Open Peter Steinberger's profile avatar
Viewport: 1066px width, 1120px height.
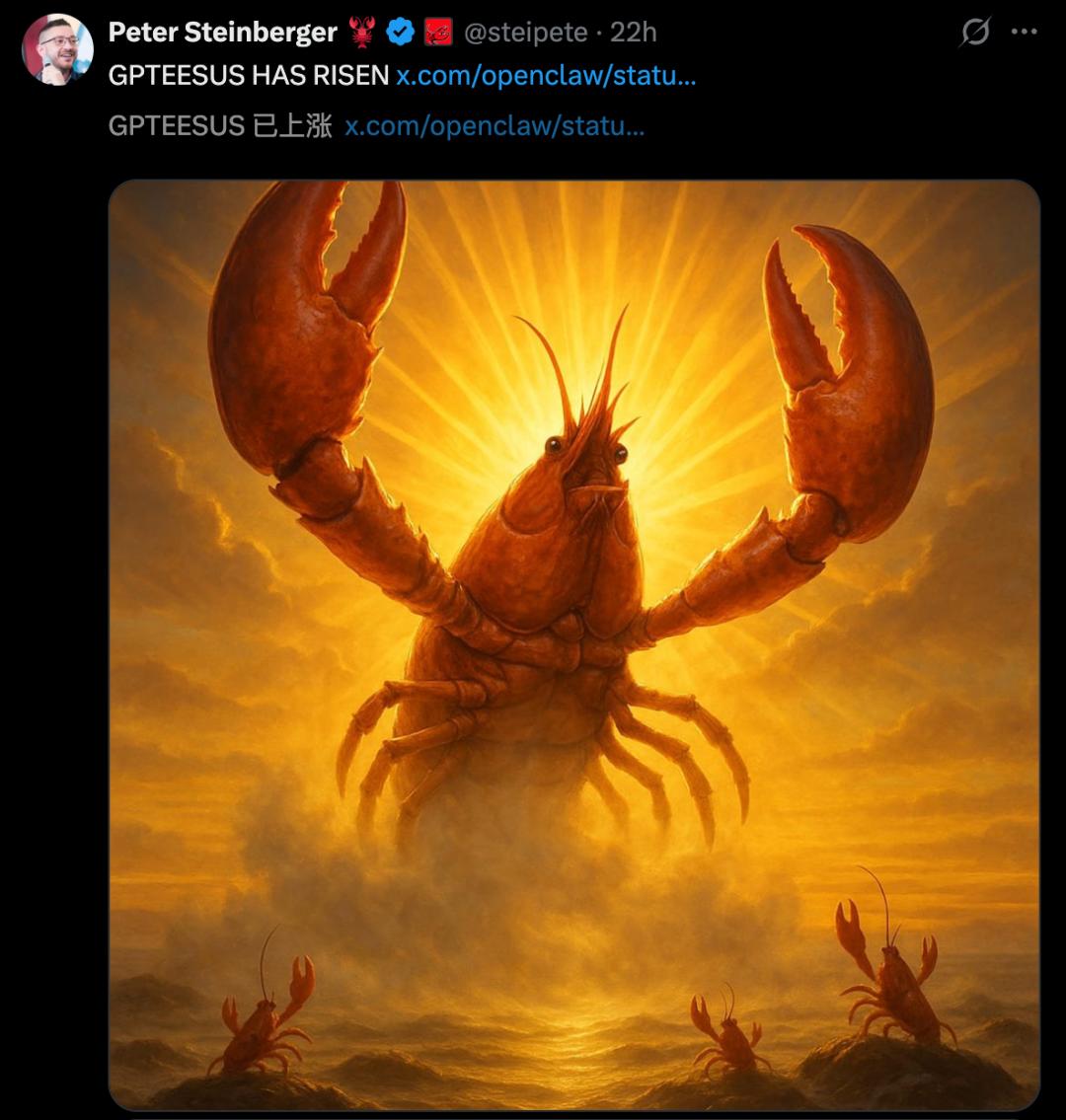pos(57,49)
